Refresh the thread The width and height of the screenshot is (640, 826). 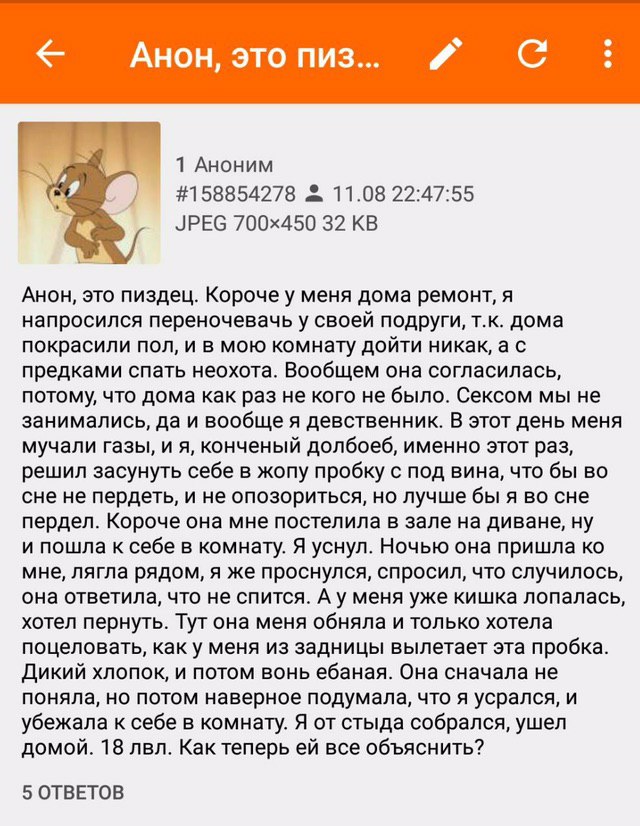pos(531,54)
